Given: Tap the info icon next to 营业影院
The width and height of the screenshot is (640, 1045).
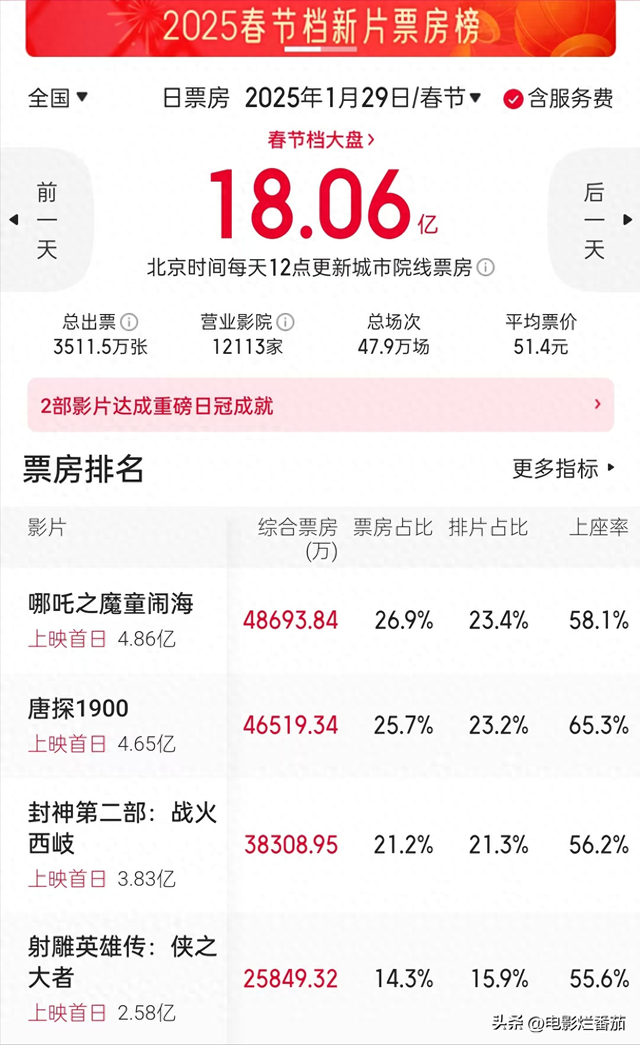Looking at the screenshot, I should click(285, 322).
